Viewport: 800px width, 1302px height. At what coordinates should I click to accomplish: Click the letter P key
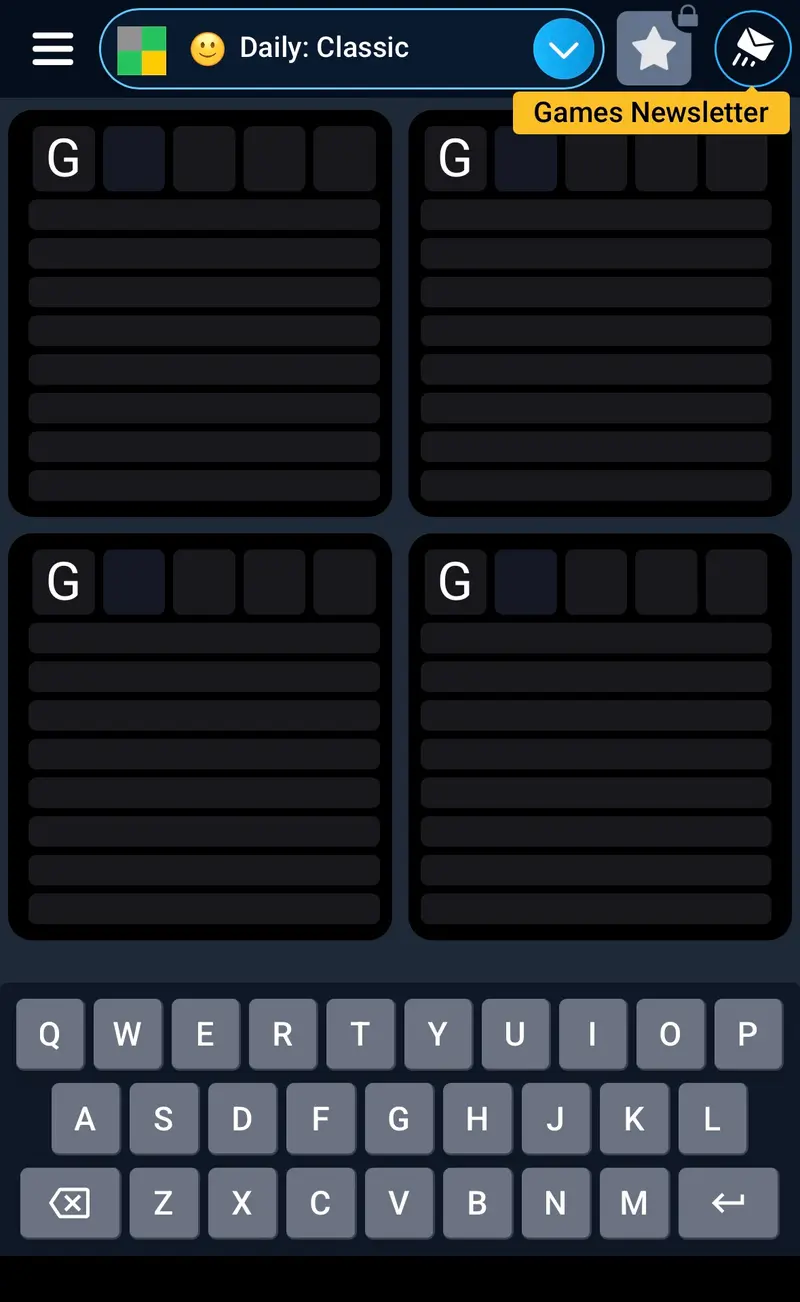(x=748, y=1035)
